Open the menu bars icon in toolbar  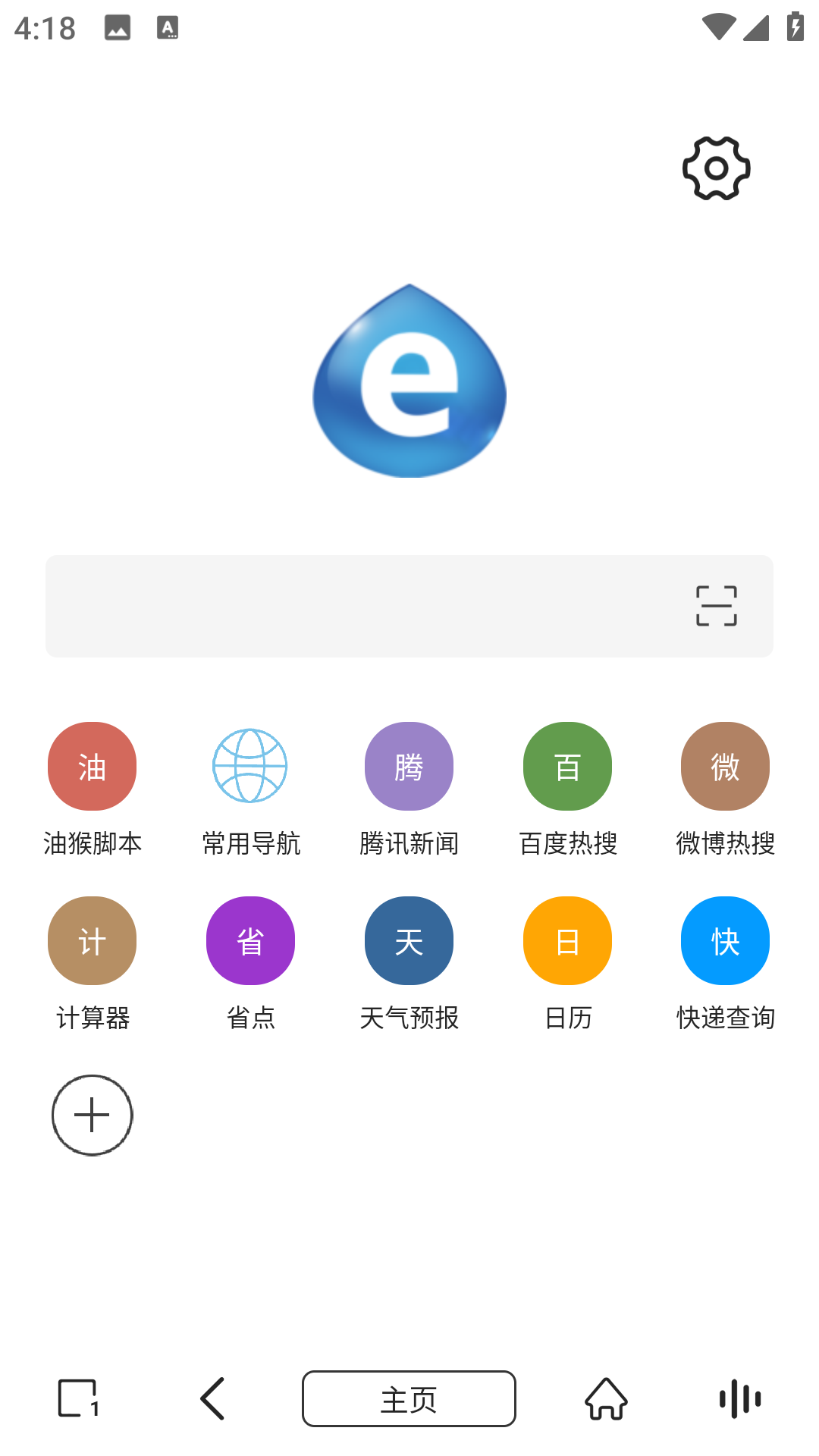click(740, 1398)
